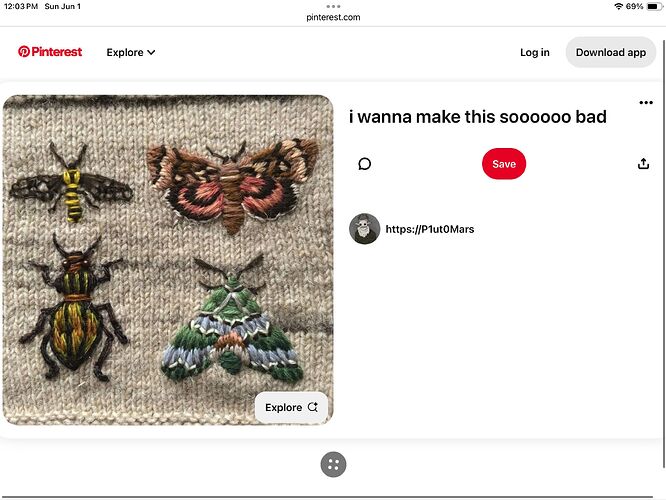Share this pin via share icon
The height and width of the screenshot is (500, 666).
click(643, 164)
